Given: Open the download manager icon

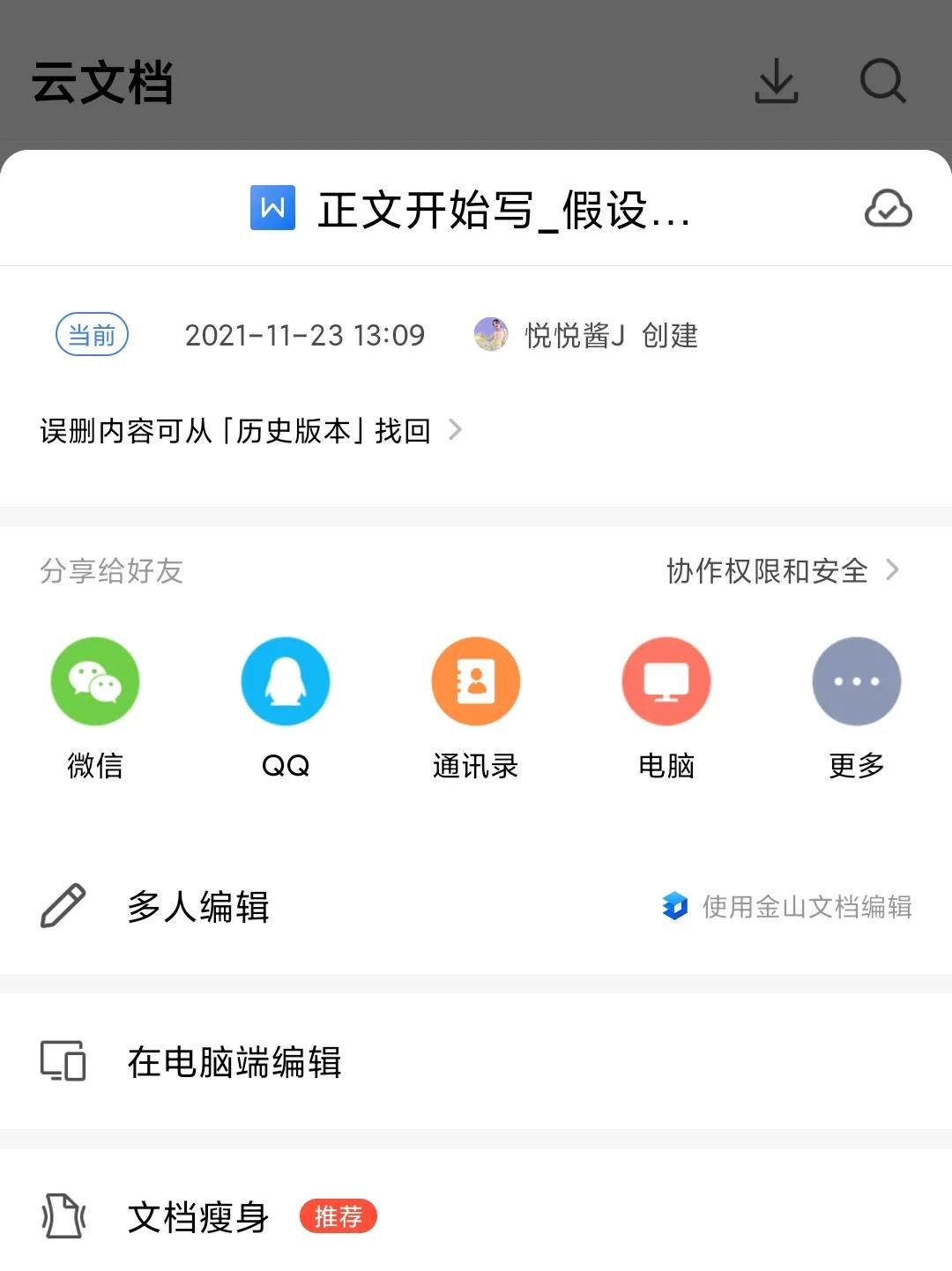Looking at the screenshot, I should pyautogui.click(x=775, y=81).
